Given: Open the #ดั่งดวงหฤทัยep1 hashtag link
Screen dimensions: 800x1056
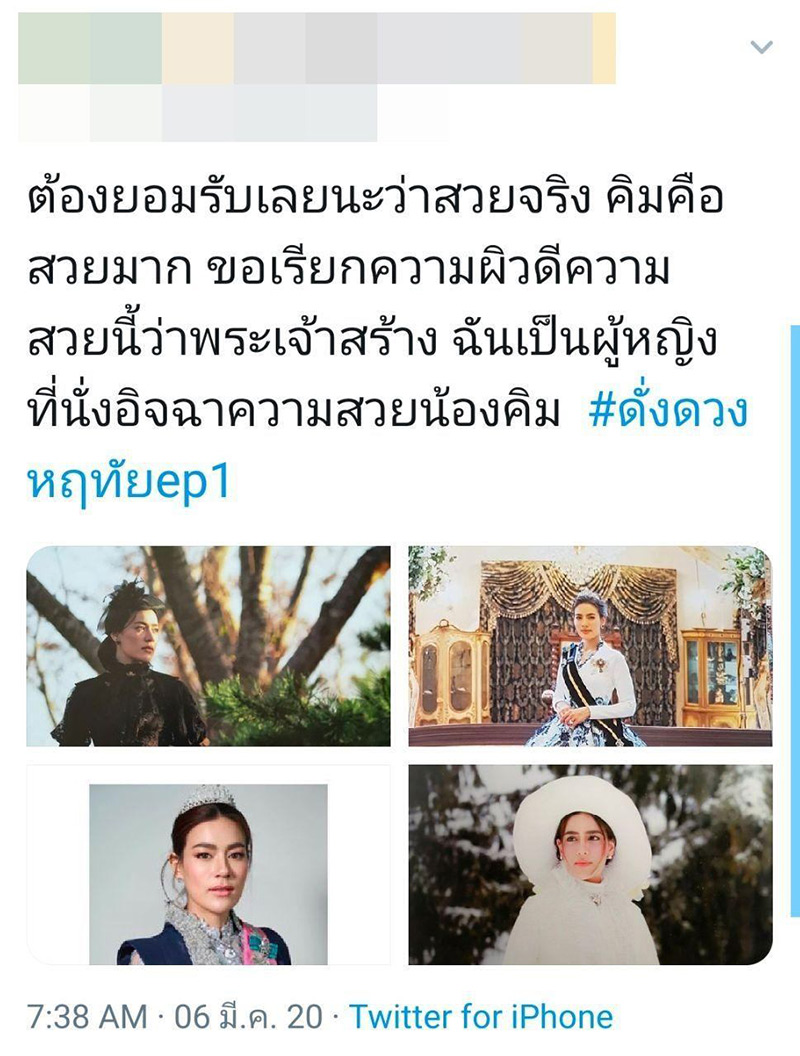Looking at the screenshot, I should pyautogui.click(x=667, y=411).
